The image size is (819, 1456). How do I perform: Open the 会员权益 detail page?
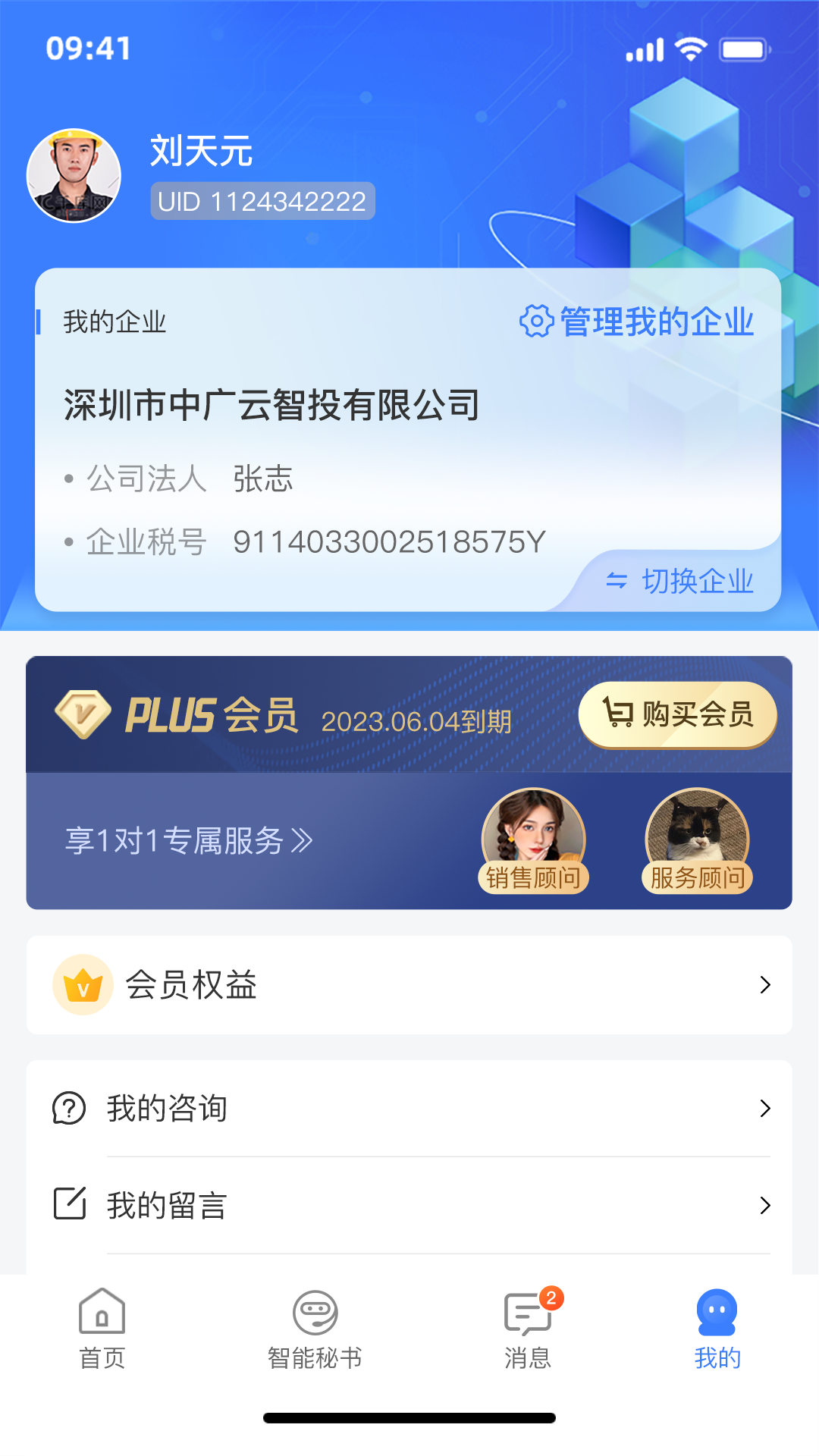coord(409,985)
